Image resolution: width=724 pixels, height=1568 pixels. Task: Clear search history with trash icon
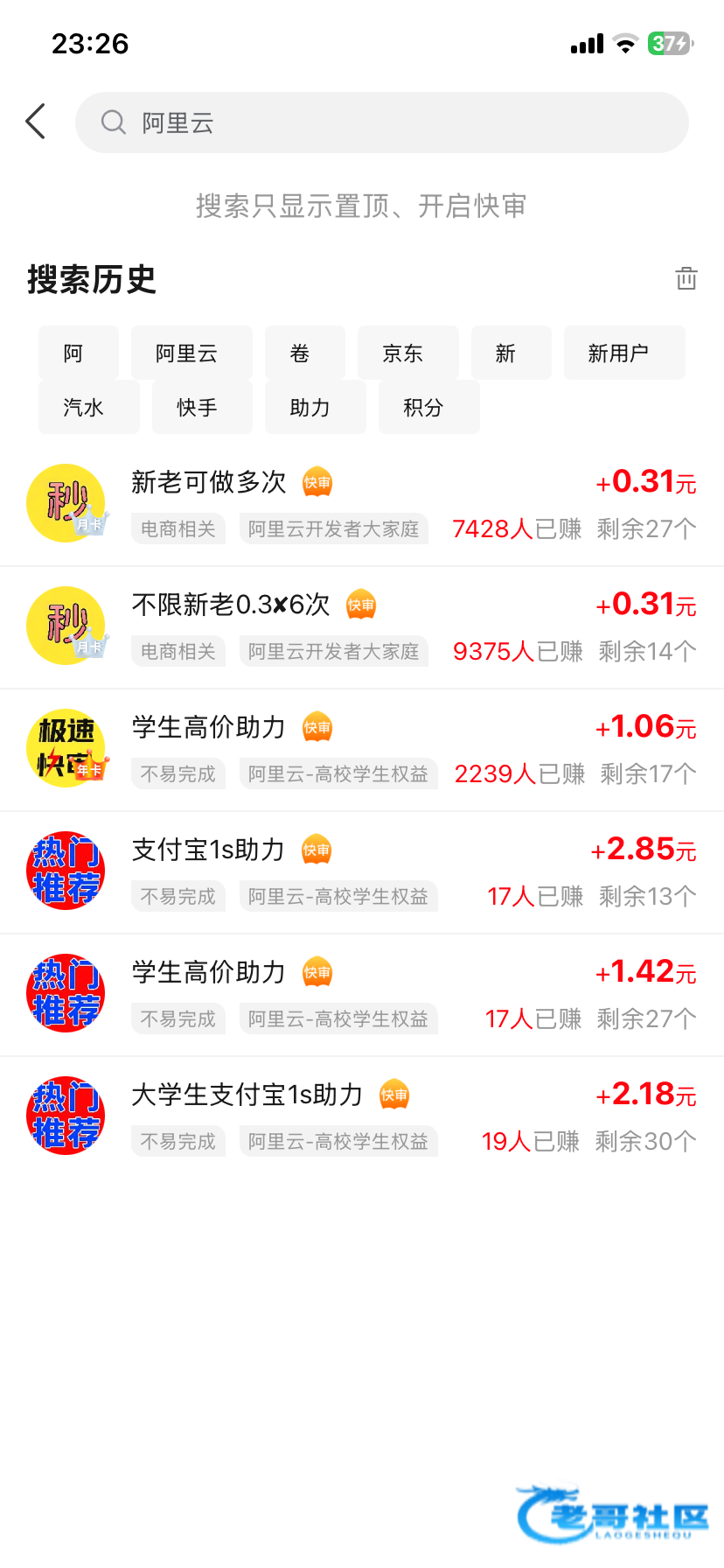click(x=686, y=278)
